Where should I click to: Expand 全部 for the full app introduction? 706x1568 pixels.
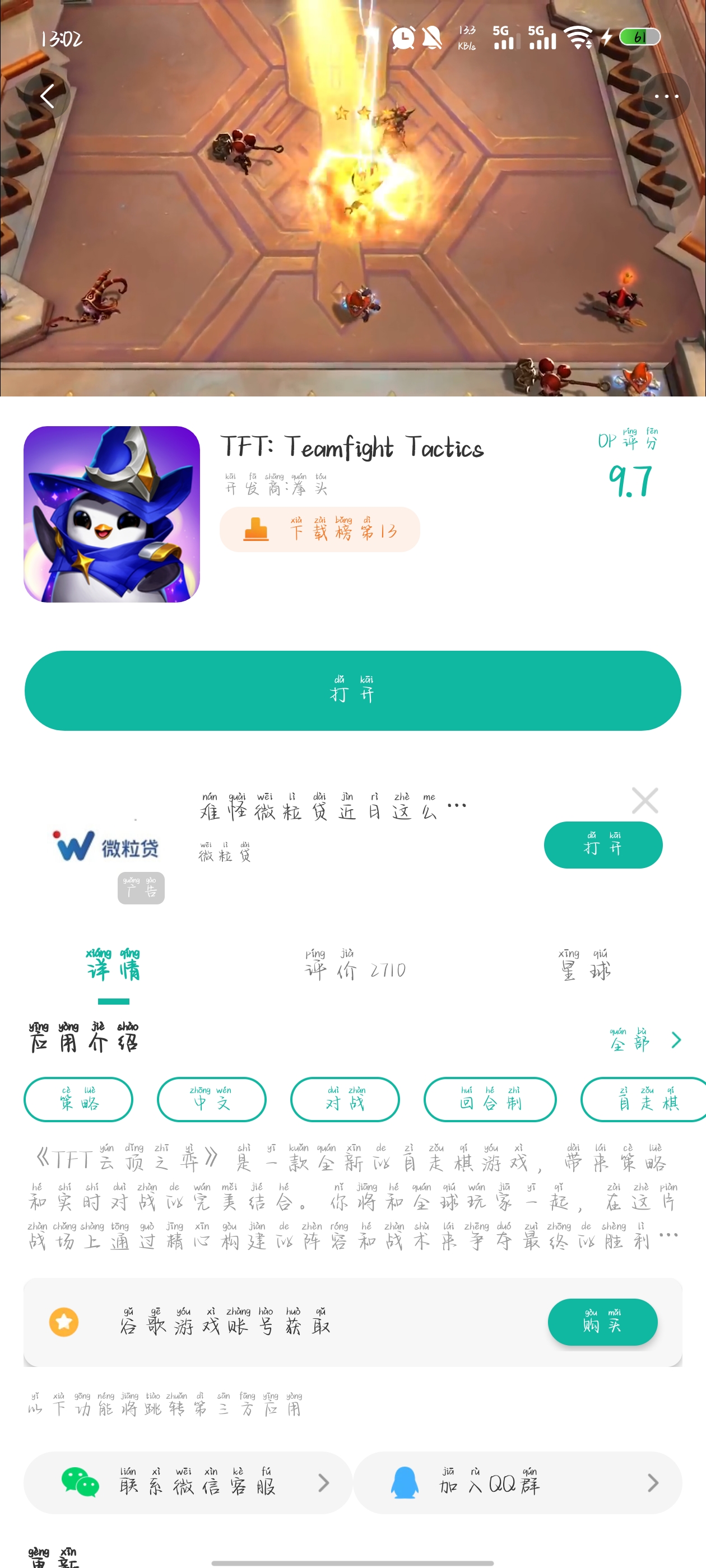pos(644,1040)
